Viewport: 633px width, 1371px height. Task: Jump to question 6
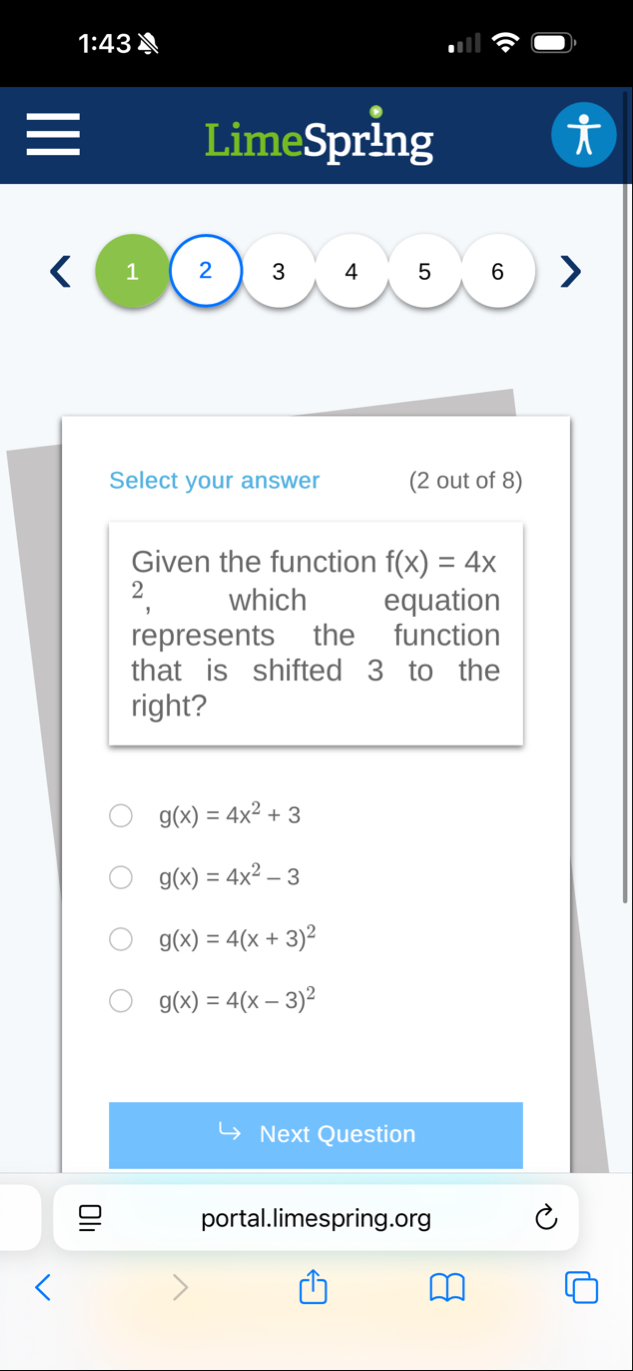tap(497, 271)
